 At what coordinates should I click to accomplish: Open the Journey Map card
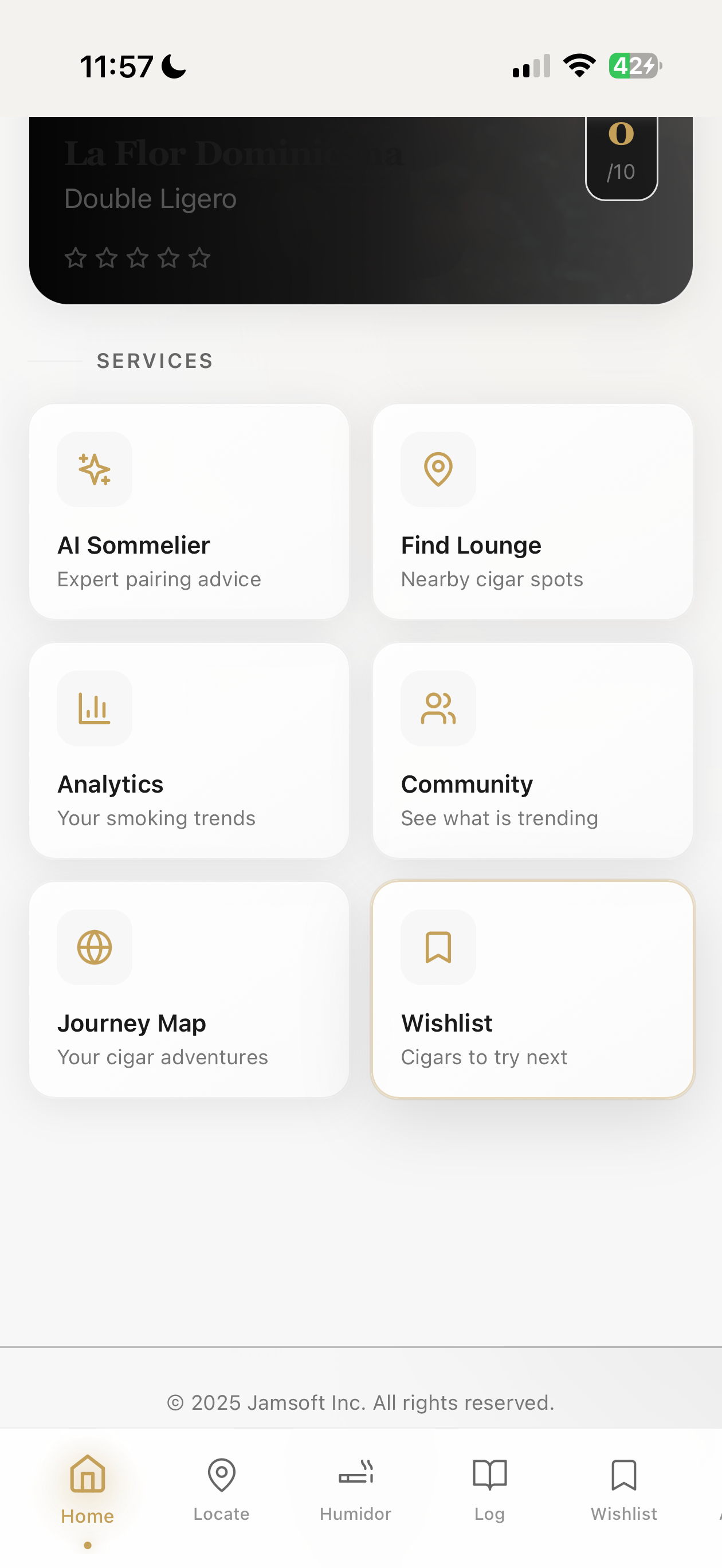coord(189,989)
